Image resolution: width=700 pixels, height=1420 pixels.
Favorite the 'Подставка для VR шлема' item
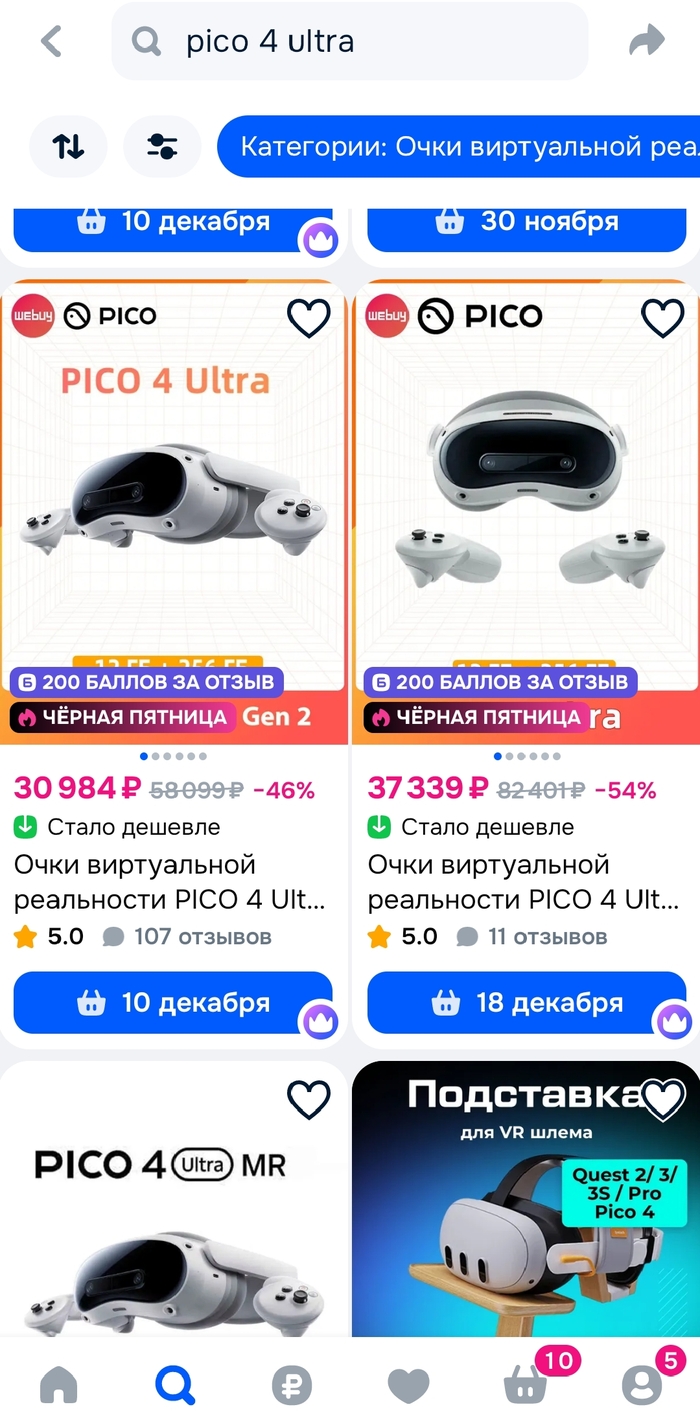pyautogui.click(x=661, y=1100)
